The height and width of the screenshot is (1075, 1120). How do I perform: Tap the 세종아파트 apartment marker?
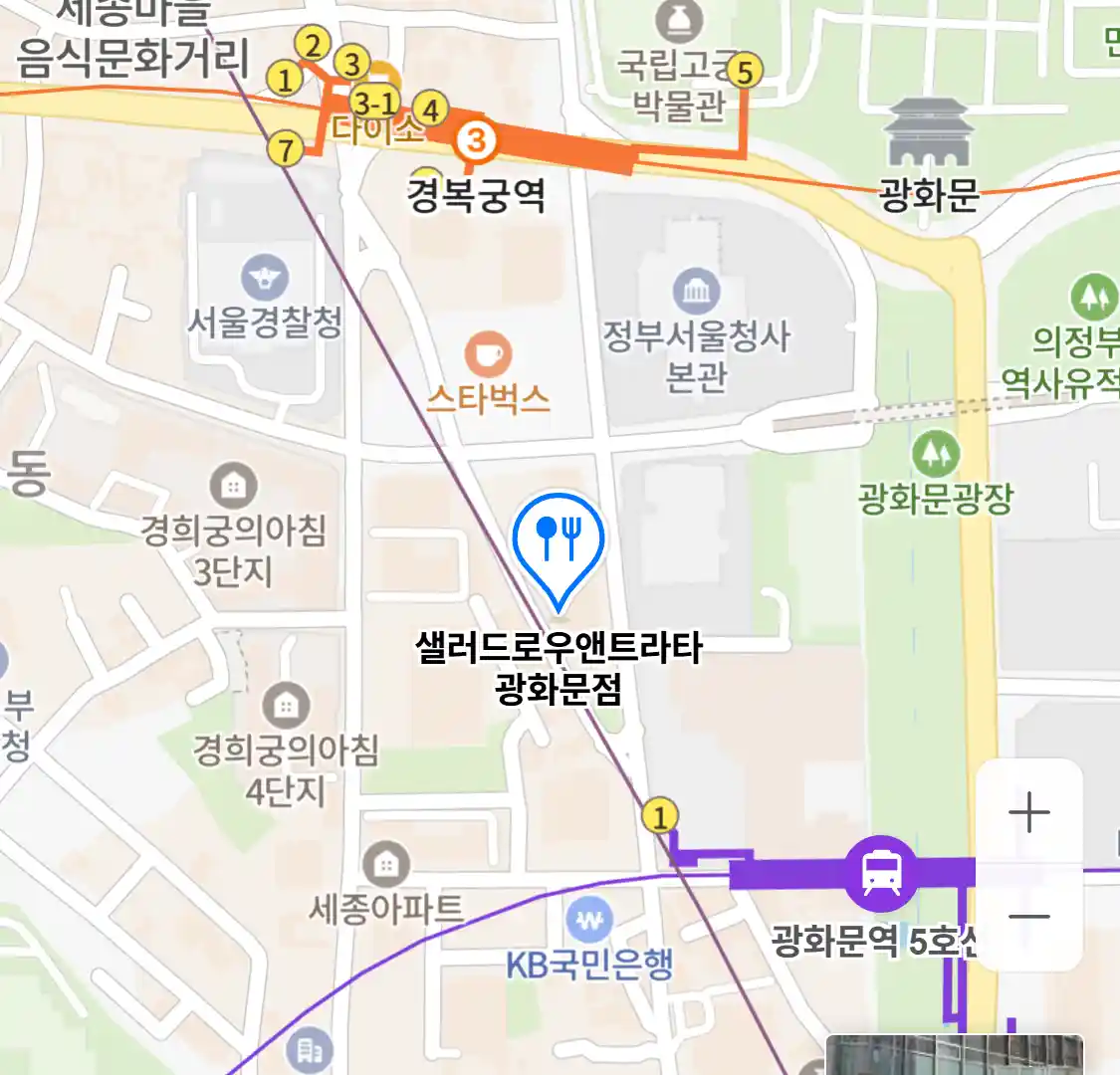tap(385, 864)
